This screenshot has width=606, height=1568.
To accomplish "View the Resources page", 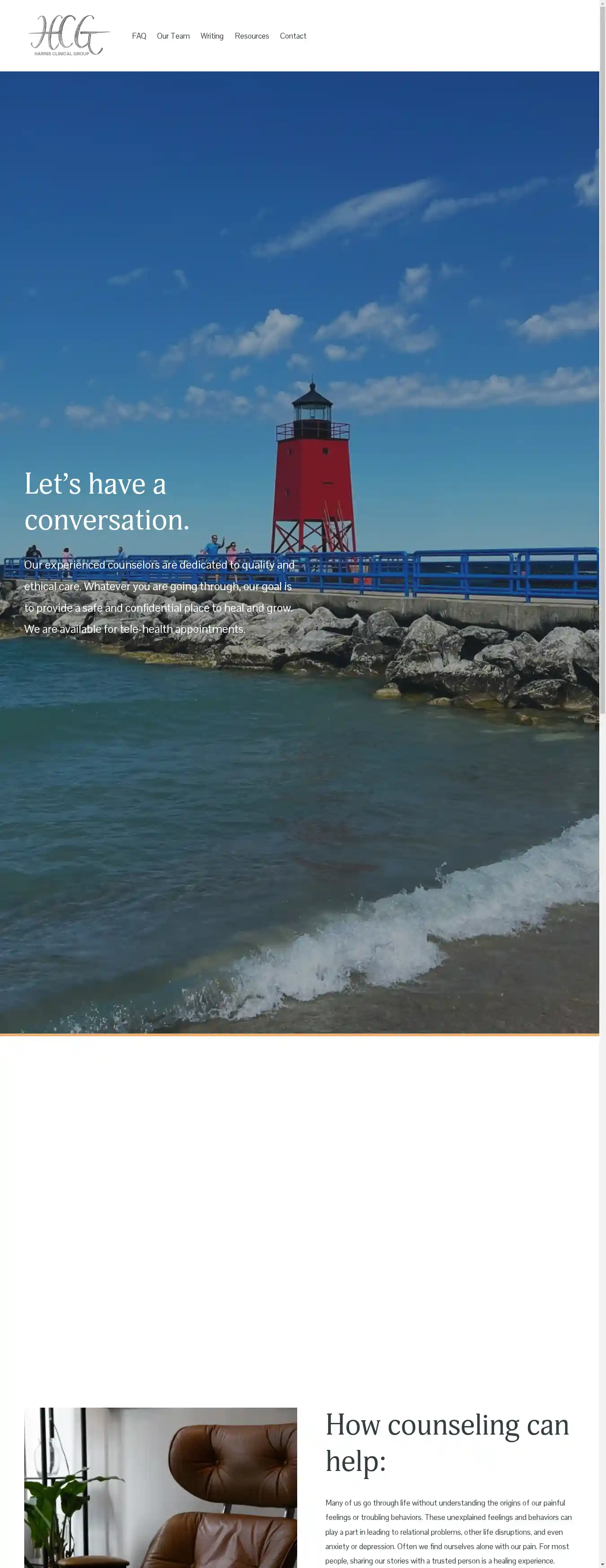I will [x=251, y=36].
